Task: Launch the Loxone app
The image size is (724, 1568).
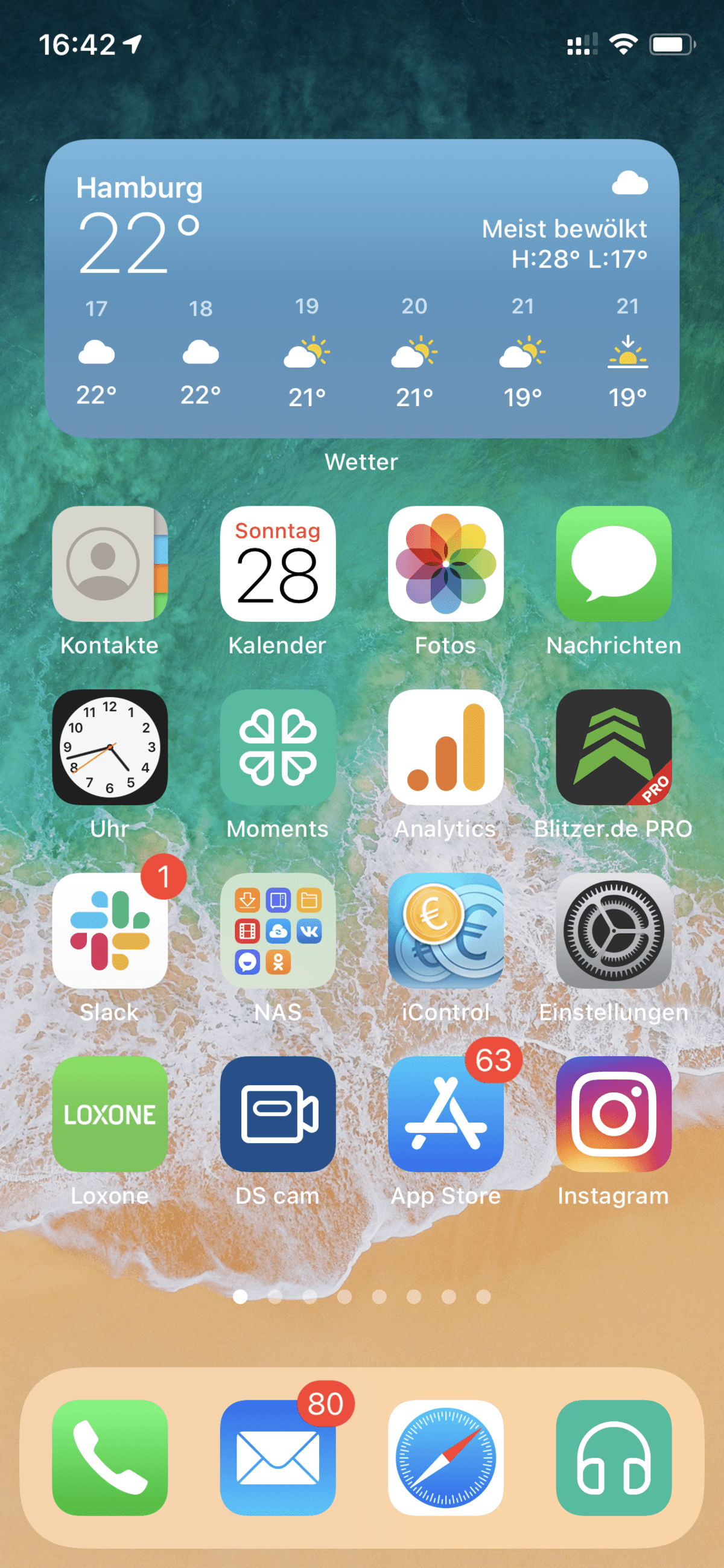Action: tap(110, 1114)
